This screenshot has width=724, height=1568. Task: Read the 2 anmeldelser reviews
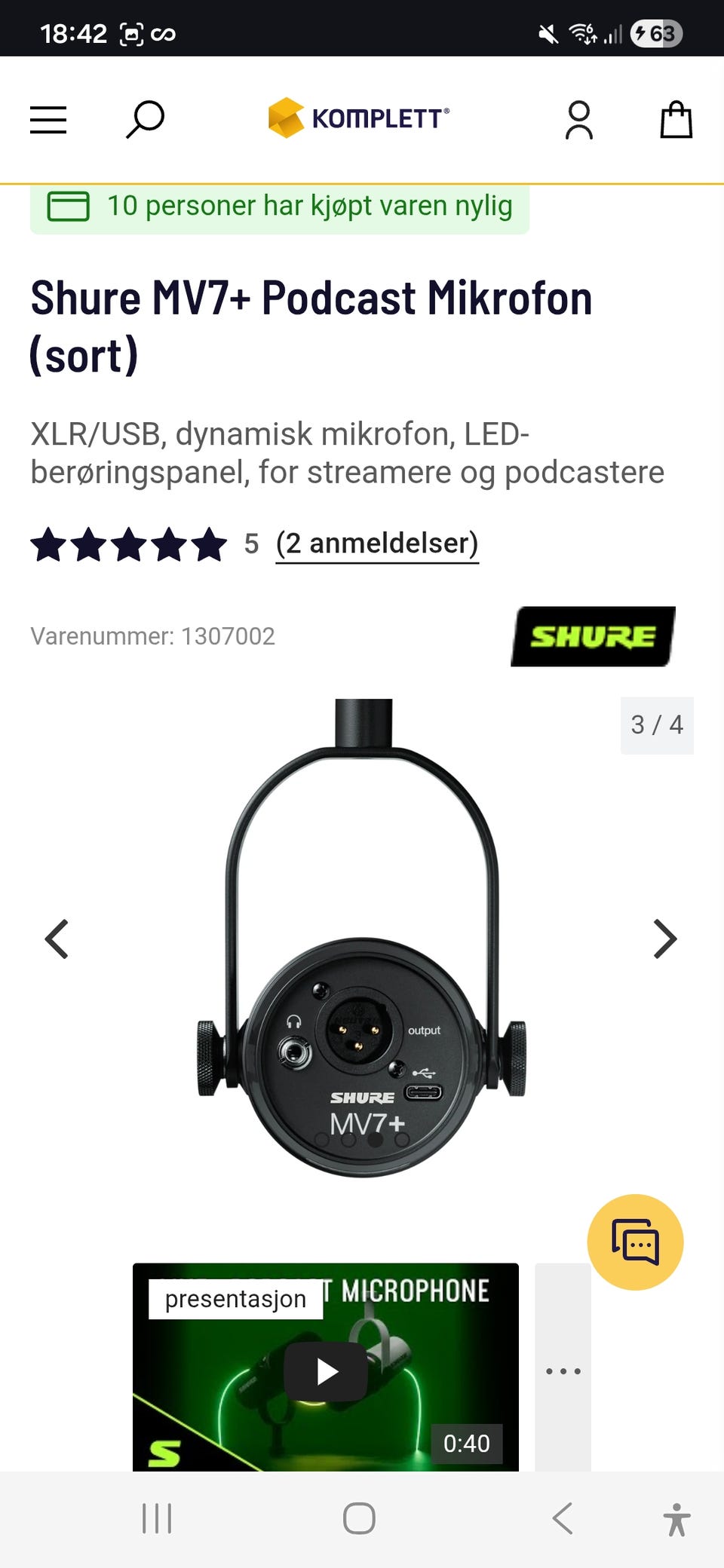tap(377, 544)
